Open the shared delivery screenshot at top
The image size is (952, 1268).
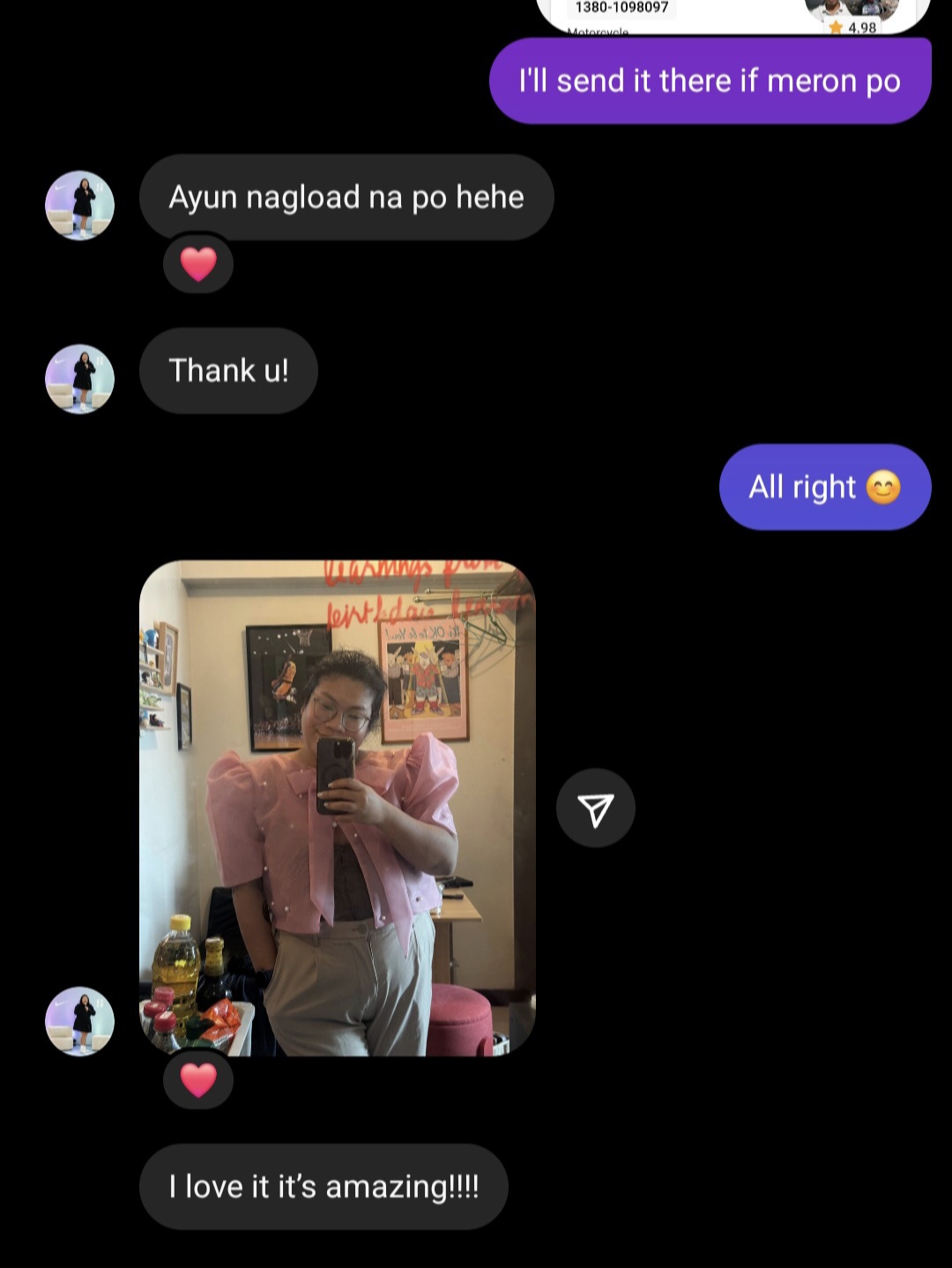pyautogui.click(x=732, y=16)
